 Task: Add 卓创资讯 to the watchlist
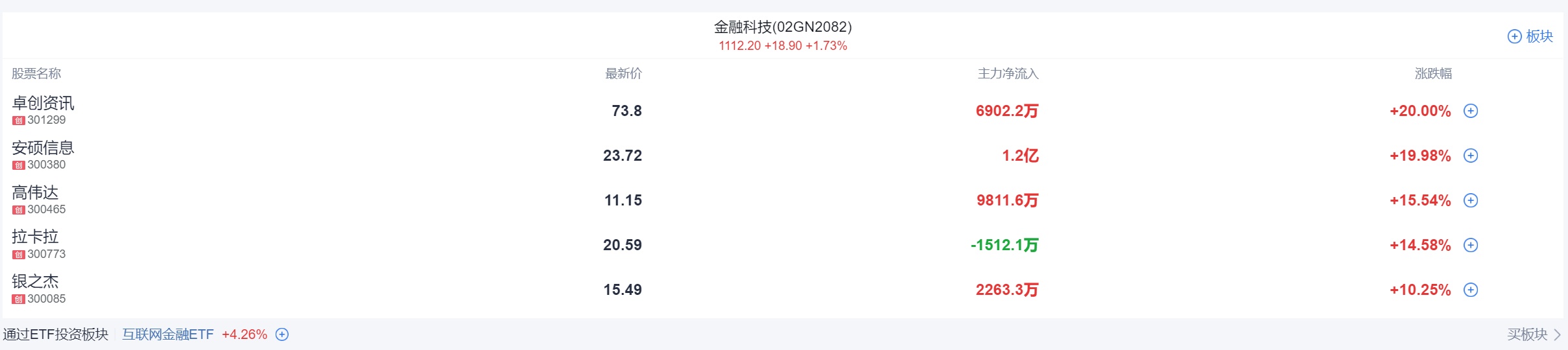point(1471,111)
